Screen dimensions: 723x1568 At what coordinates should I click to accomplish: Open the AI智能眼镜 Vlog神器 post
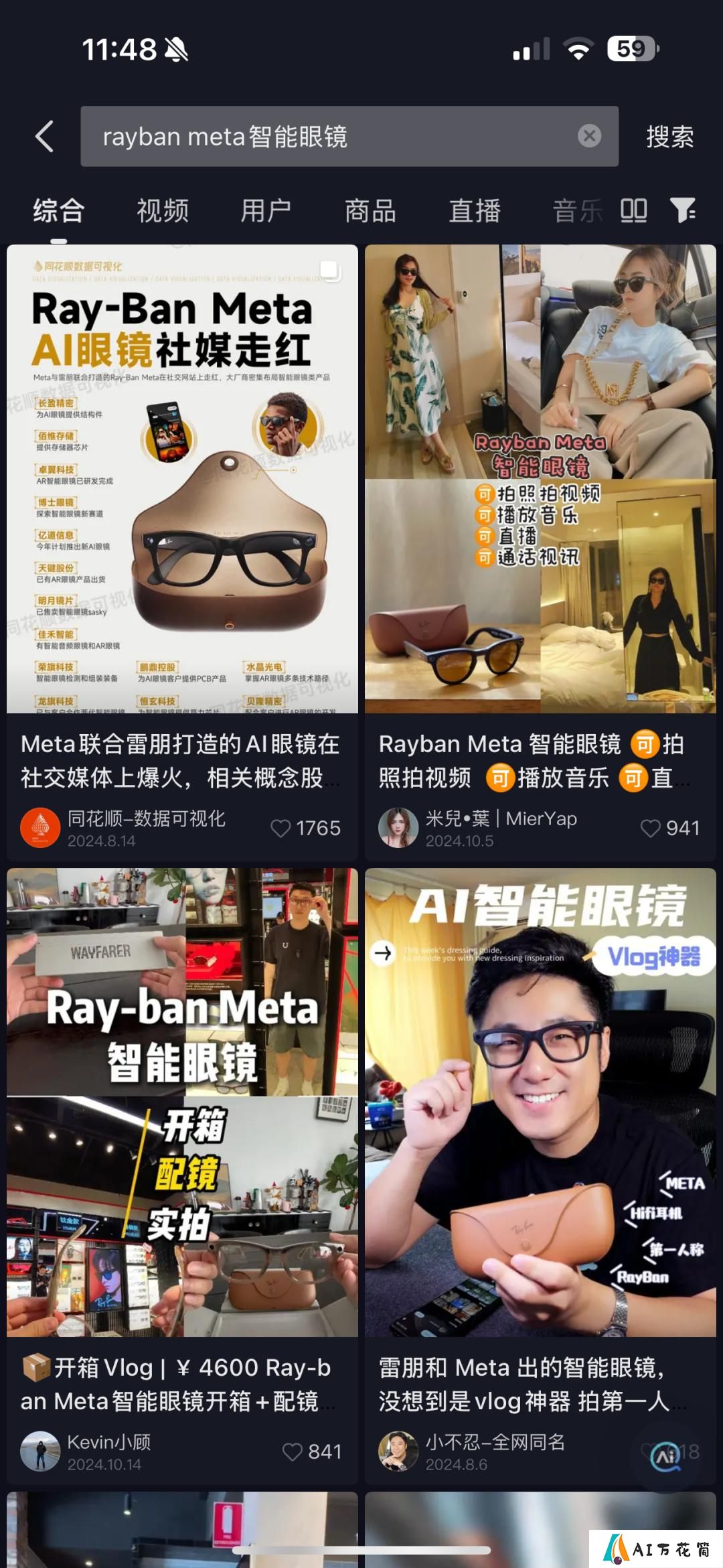click(540, 1102)
